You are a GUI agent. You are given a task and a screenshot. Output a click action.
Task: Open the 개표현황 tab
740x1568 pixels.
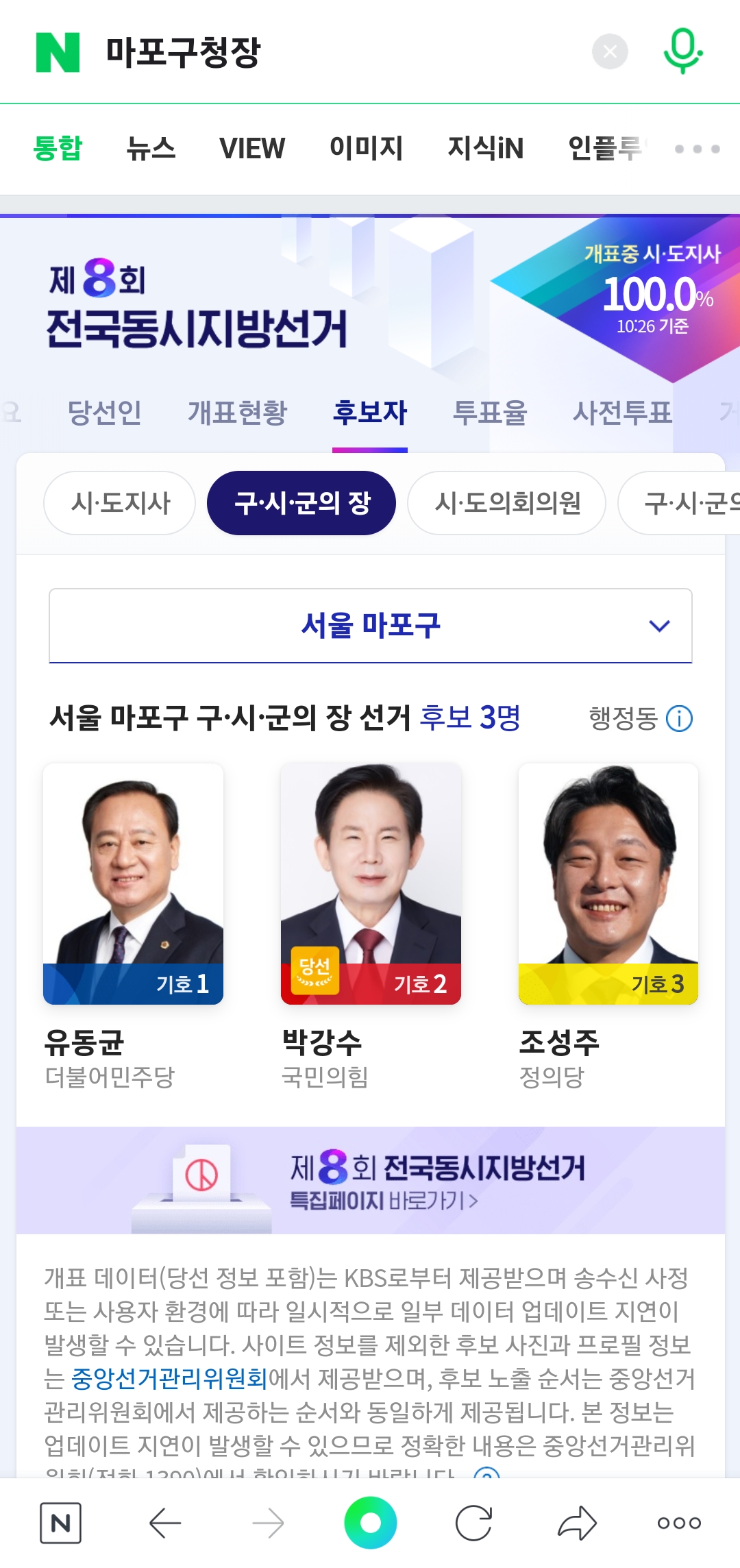click(x=237, y=413)
